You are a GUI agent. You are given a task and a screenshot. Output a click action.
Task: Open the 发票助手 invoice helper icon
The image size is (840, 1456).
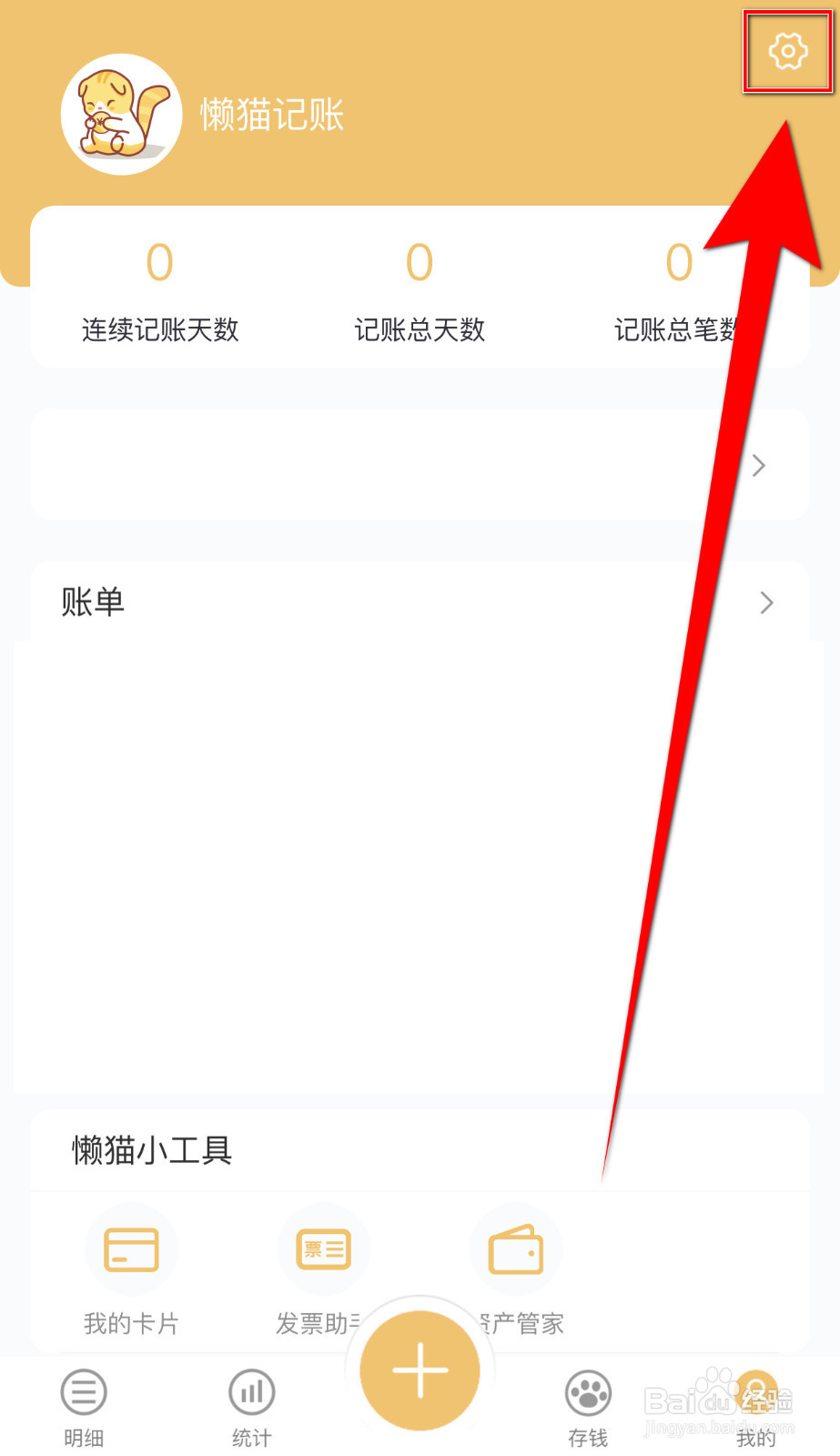click(x=323, y=1249)
